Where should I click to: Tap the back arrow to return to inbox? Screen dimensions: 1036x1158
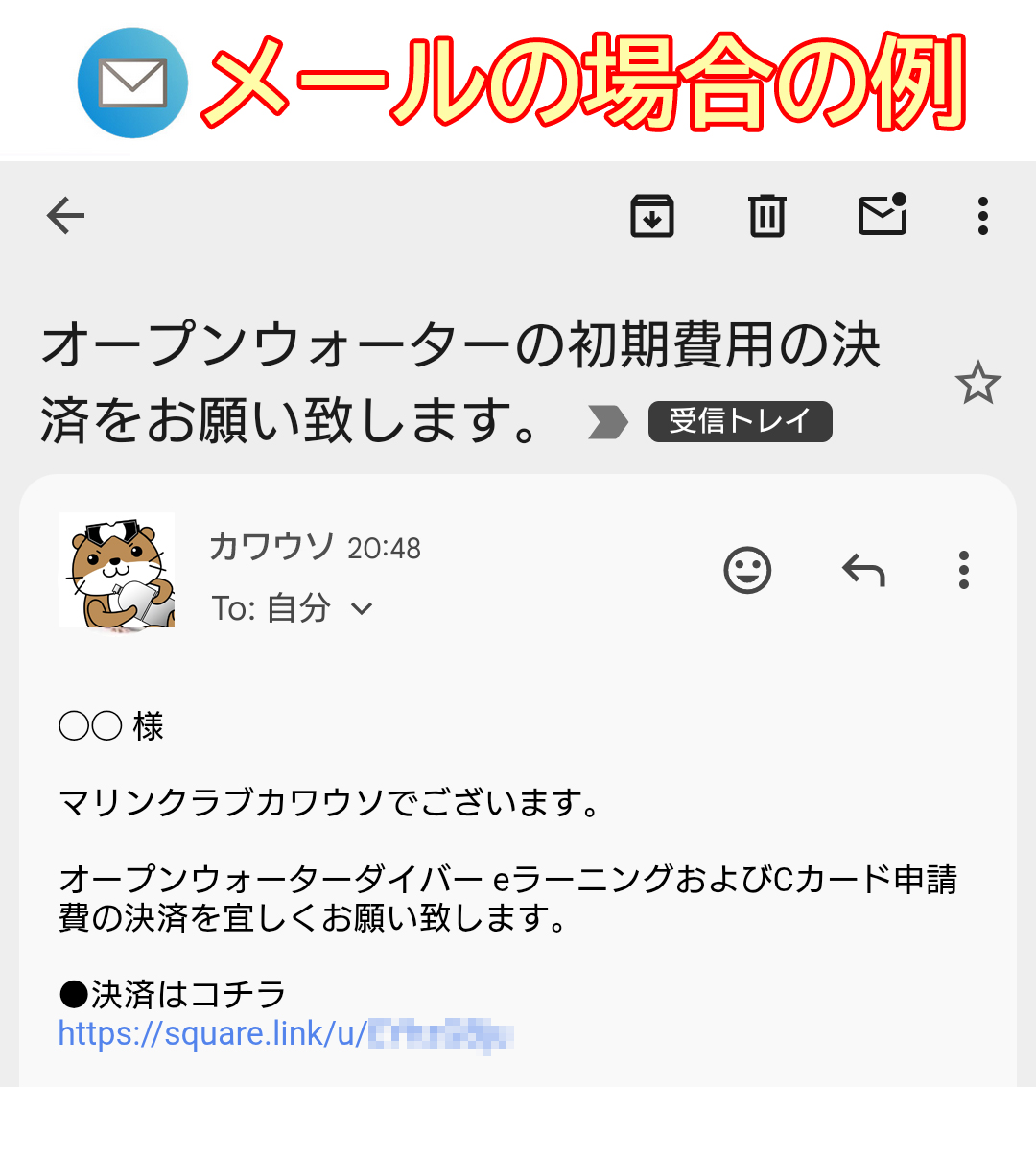pos(64,216)
